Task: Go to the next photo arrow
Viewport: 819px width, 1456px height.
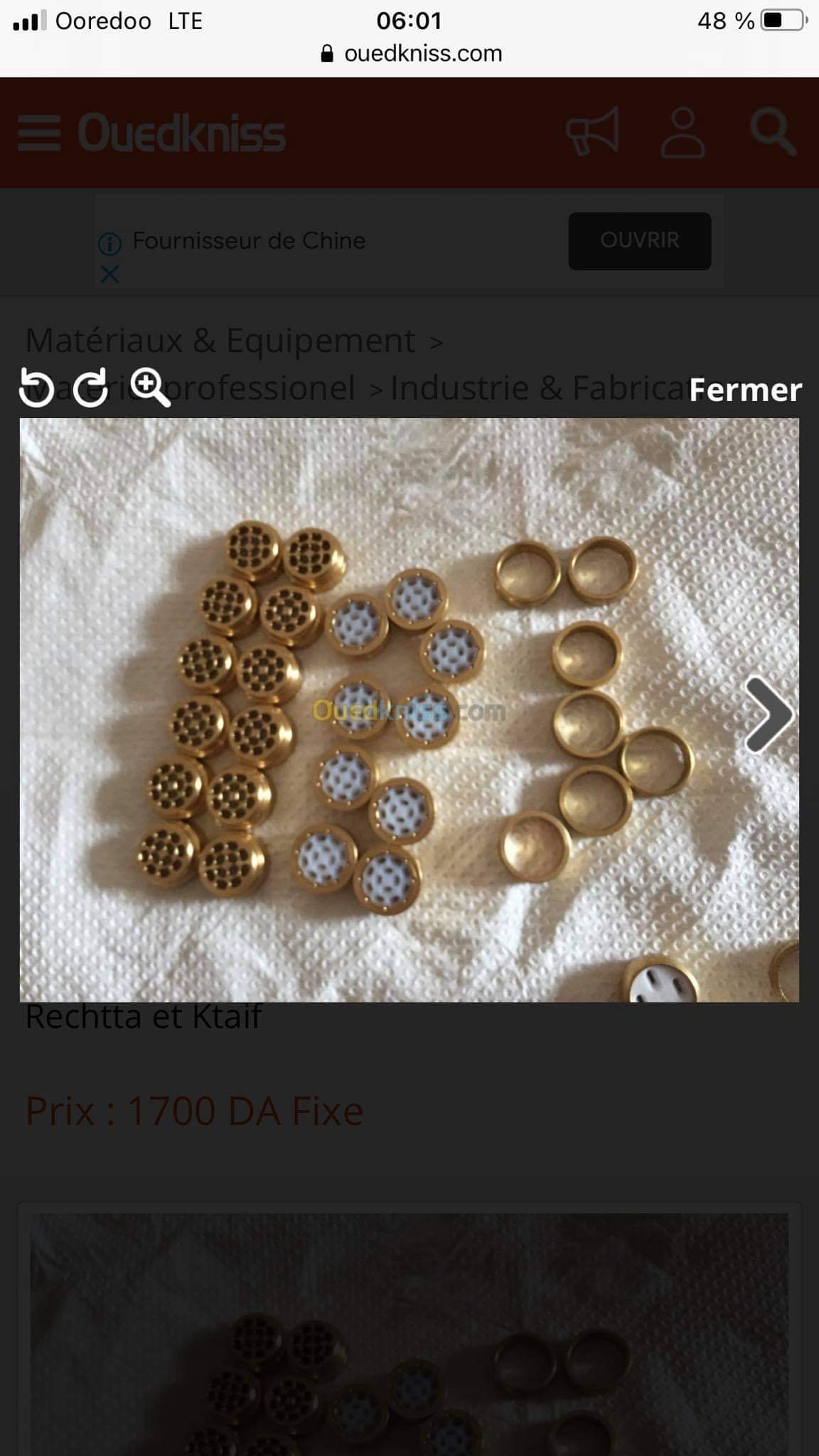Action: tap(769, 714)
